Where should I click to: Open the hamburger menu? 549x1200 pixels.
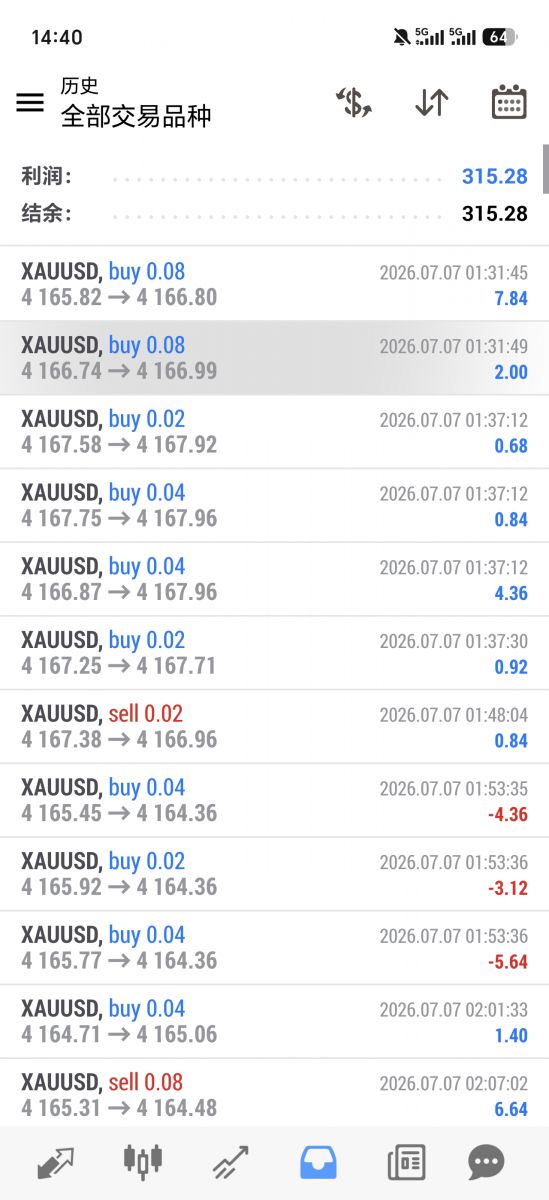(30, 102)
